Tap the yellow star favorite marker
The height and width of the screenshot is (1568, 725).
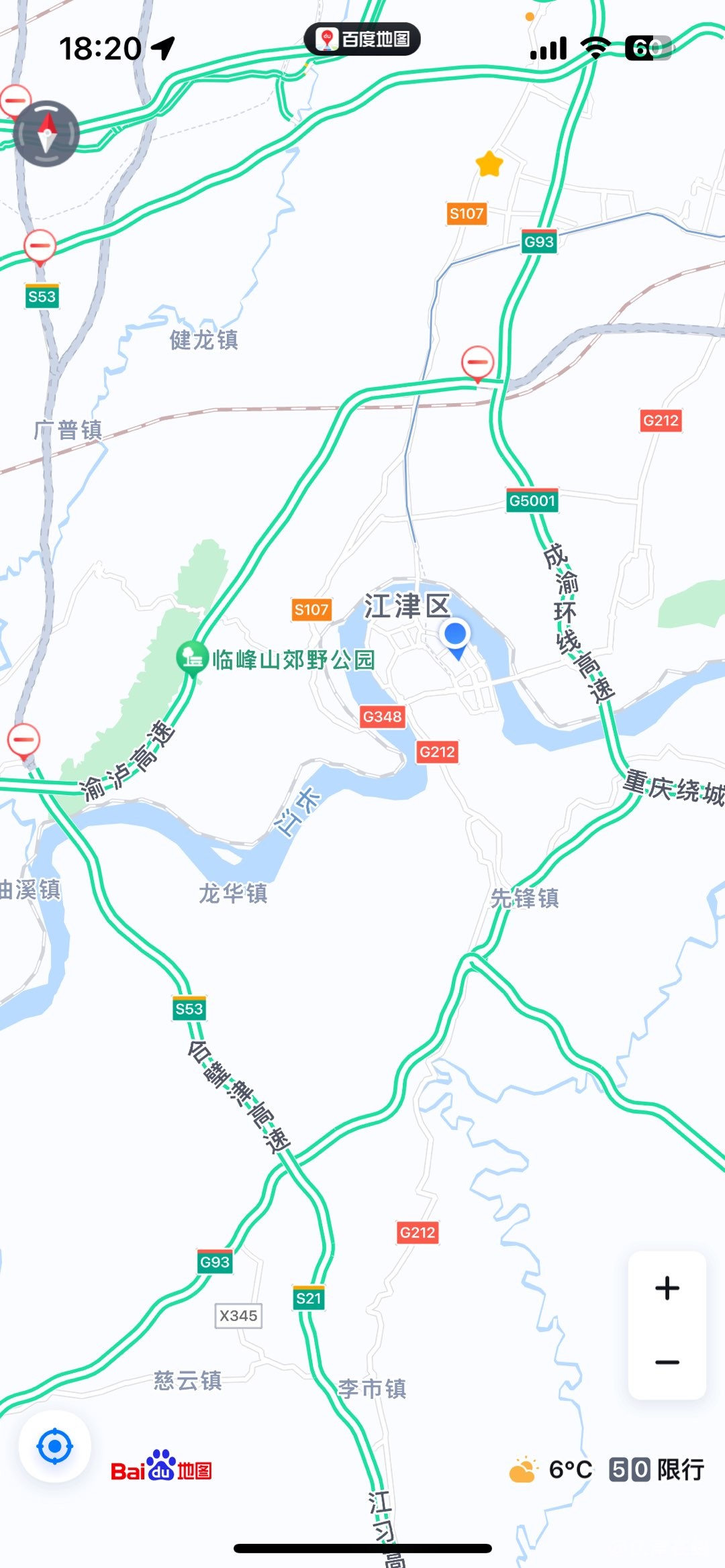click(x=489, y=164)
